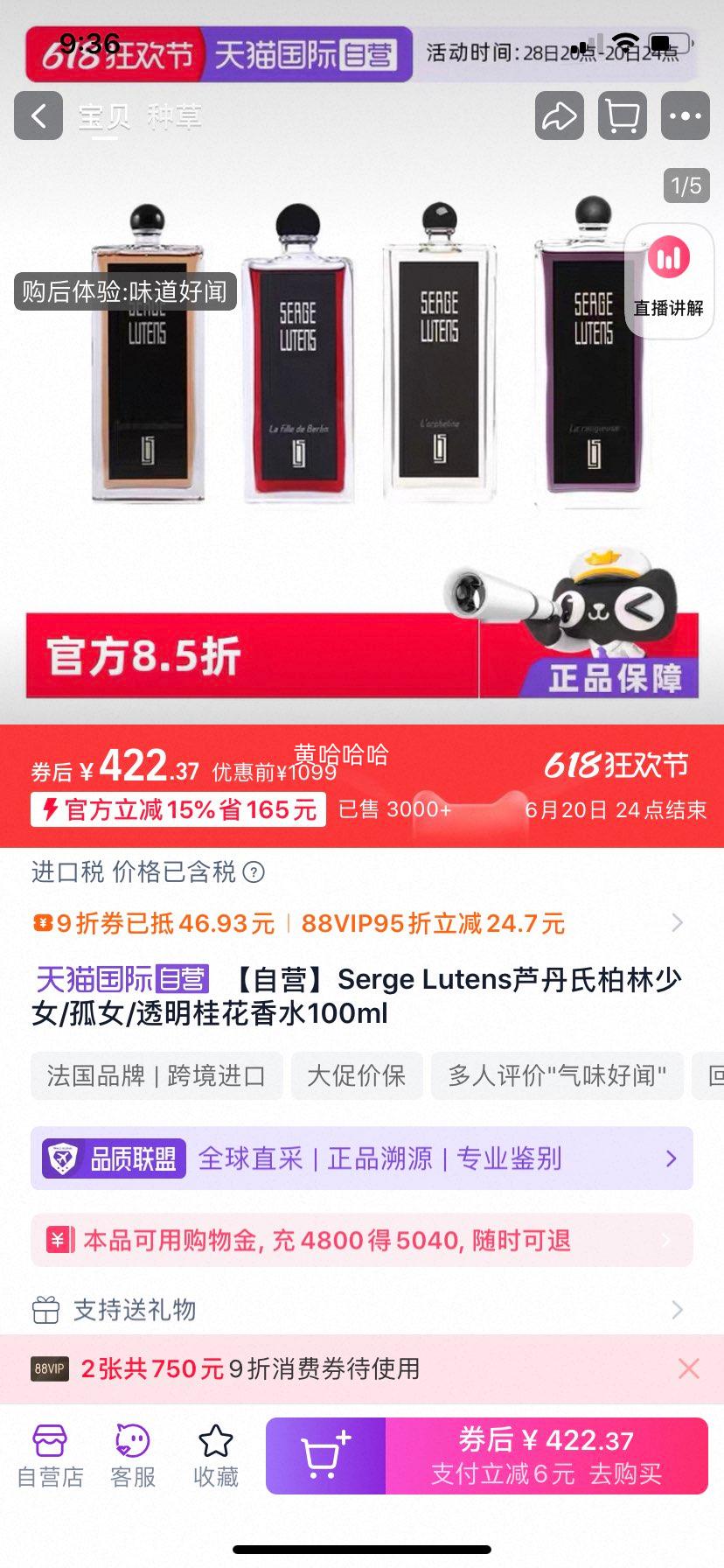Open the 品质联盟 quality guarantee row
This screenshot has width=724, height=1568.
point(362,1158)
